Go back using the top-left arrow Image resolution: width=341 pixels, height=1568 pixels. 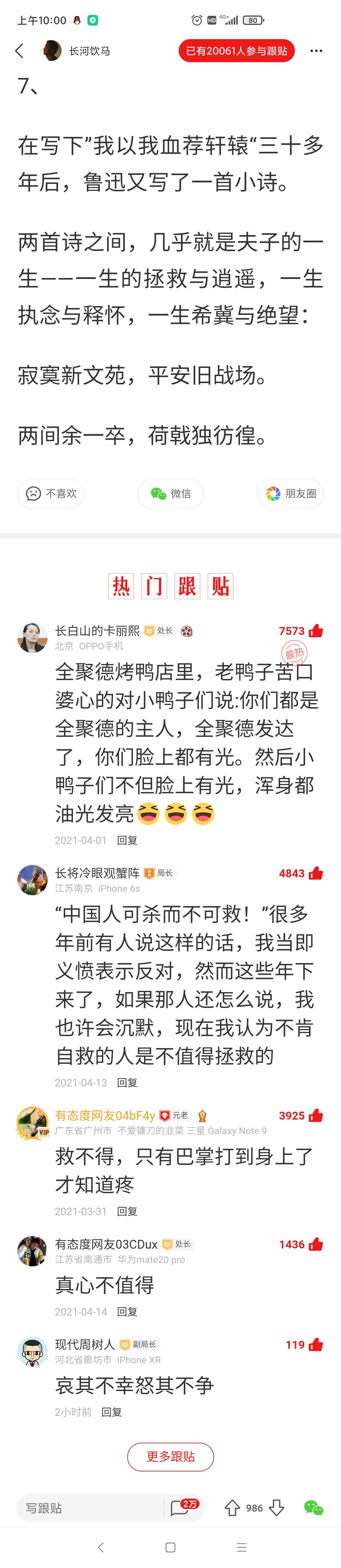point(20,51)
